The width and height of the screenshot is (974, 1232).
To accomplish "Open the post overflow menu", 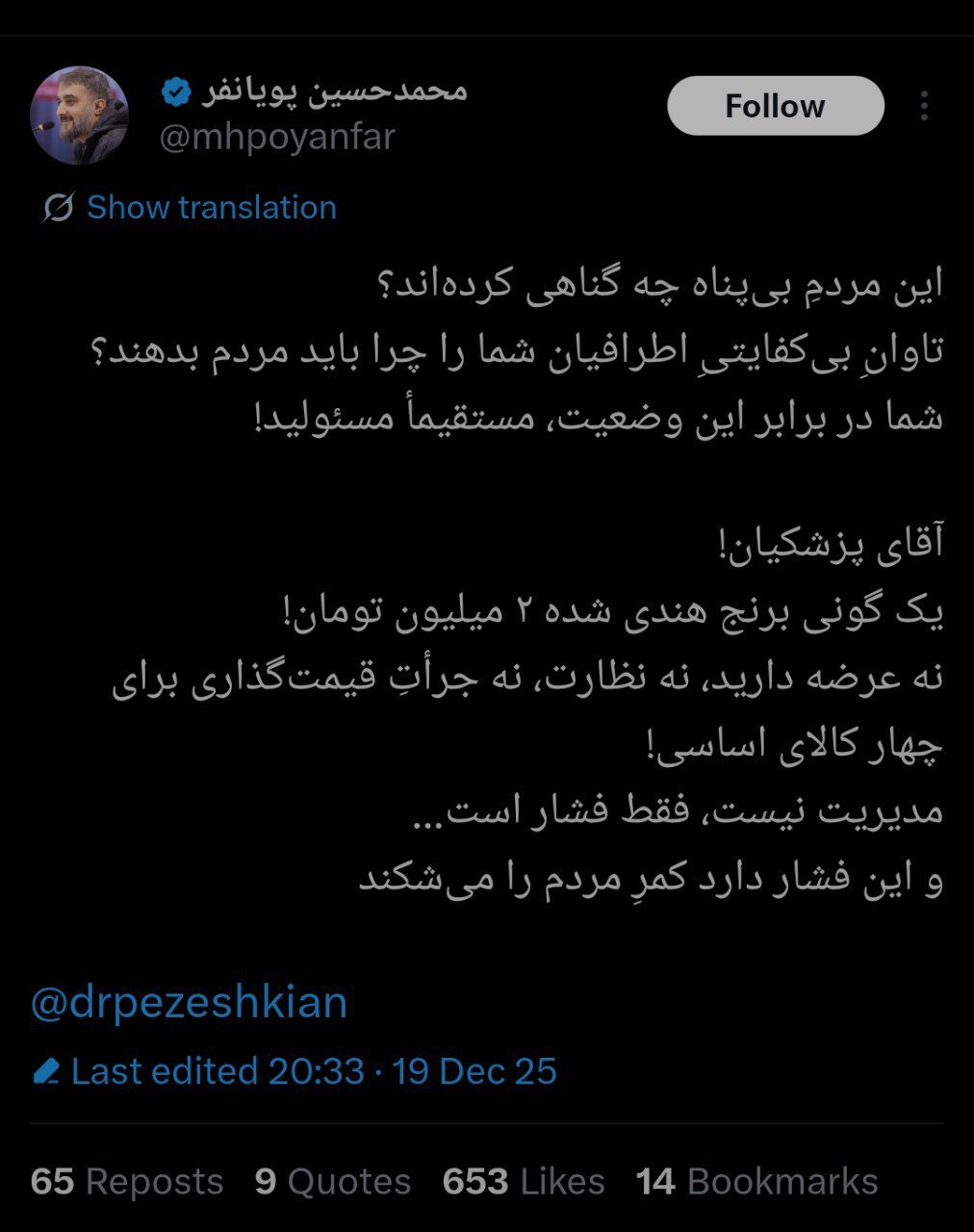I will click(x=924, y=106).
